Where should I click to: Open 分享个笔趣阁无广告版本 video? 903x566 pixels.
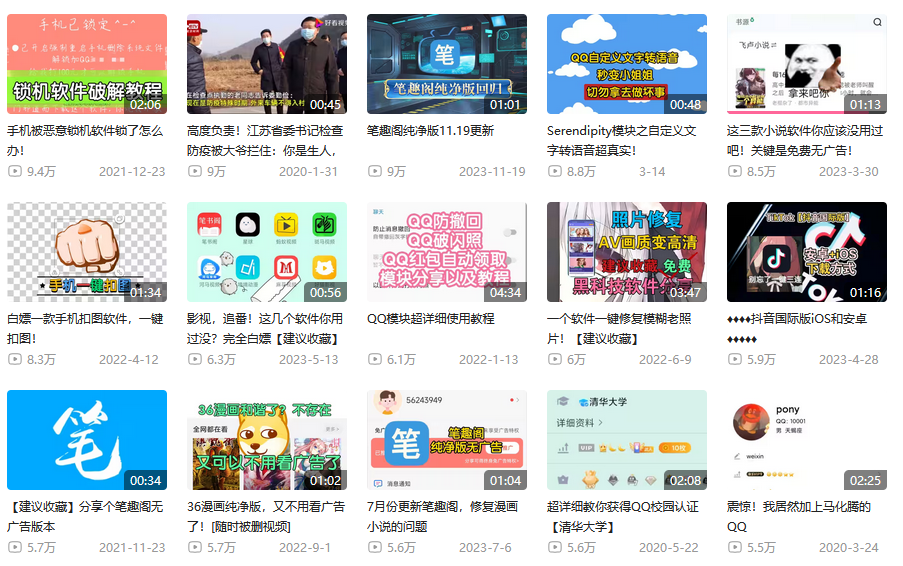point(87,440)
